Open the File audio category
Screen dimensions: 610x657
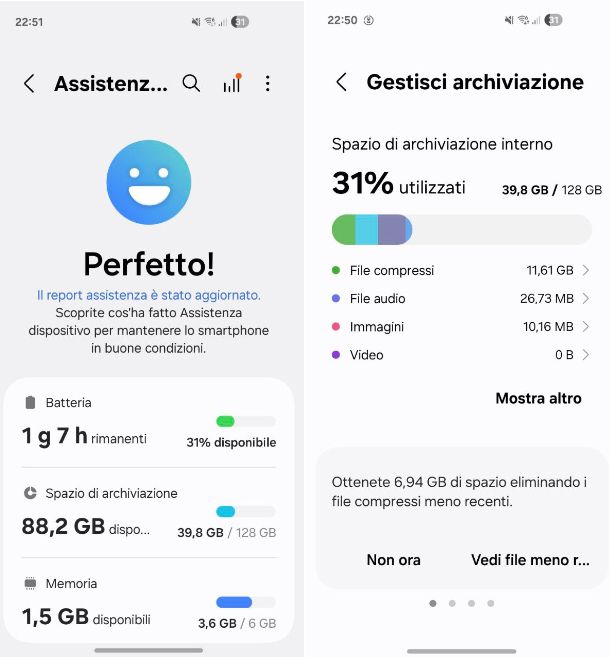(x=460, y=298)
